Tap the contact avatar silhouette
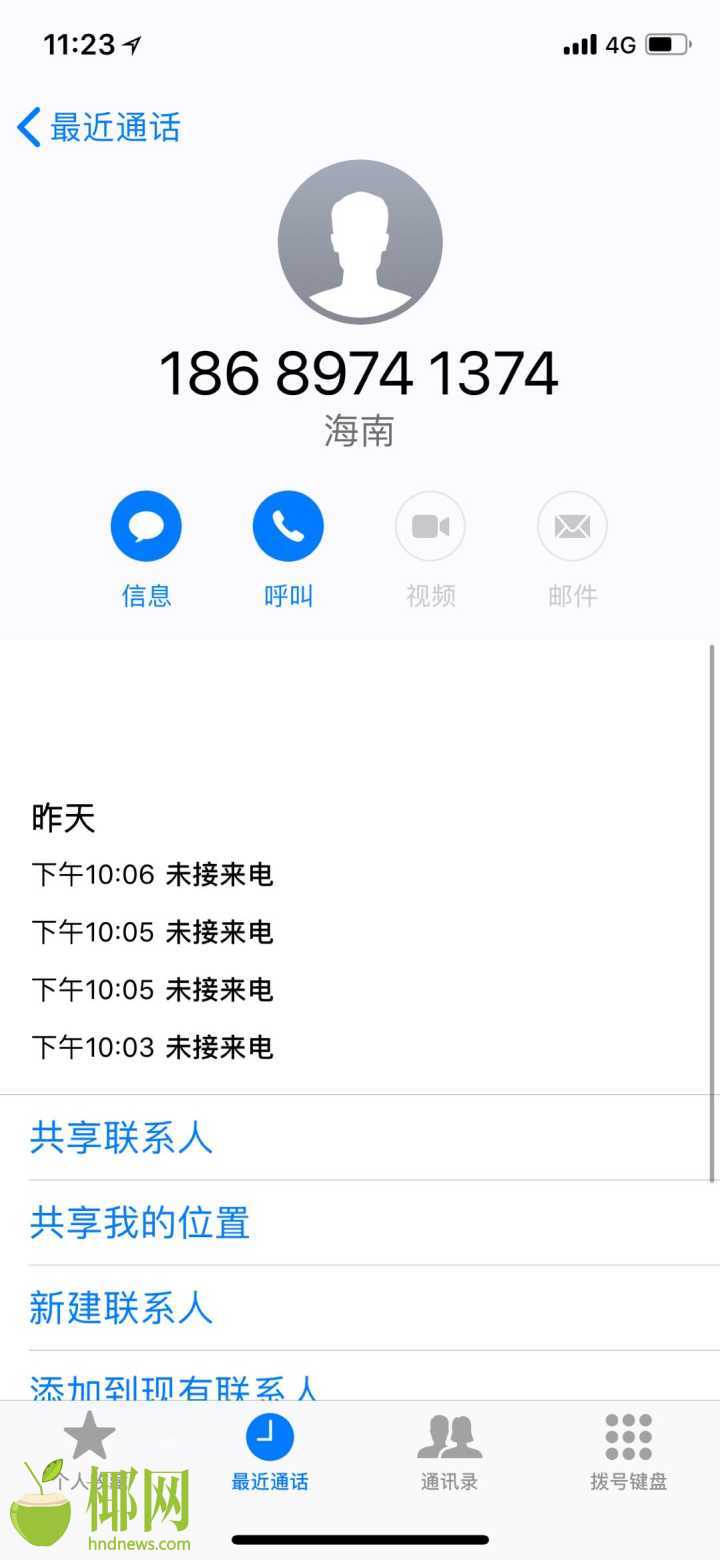The width and height of the screenshot is (720, 1560). [360, 240]
